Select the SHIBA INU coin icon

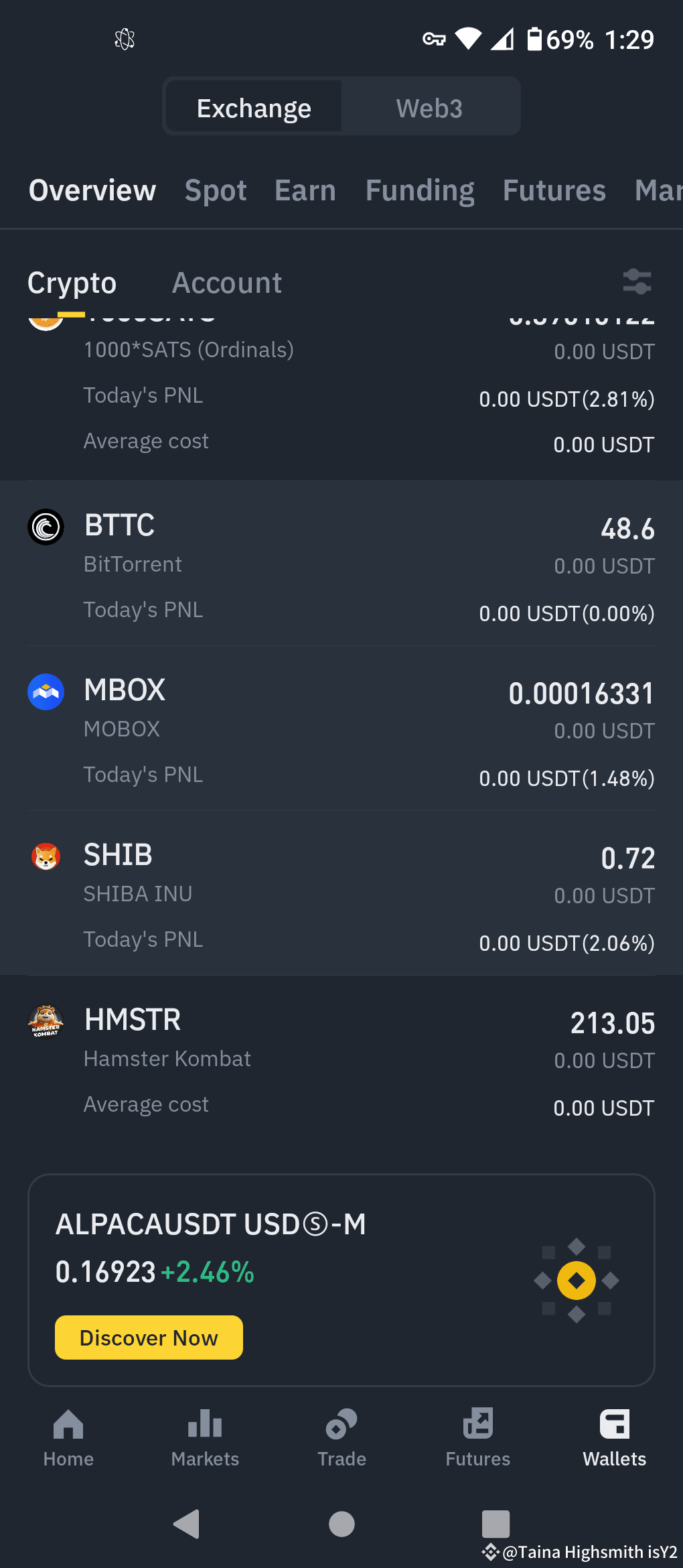[45, 856]
